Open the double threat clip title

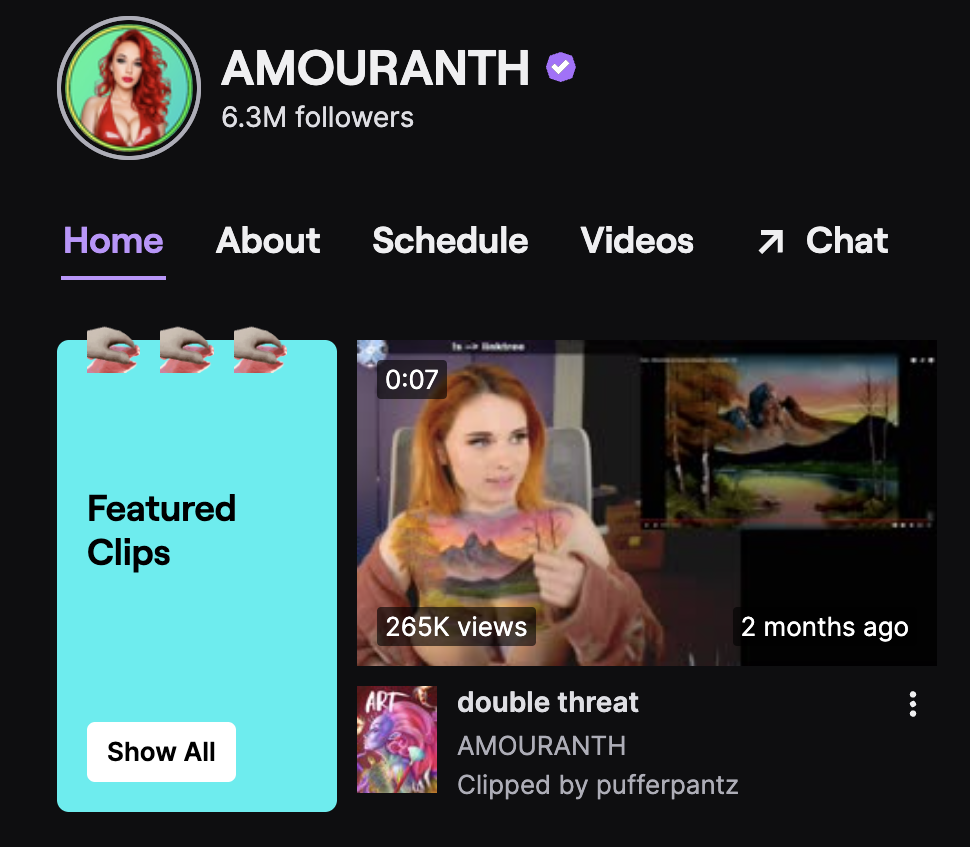click(x=548, y=702)
